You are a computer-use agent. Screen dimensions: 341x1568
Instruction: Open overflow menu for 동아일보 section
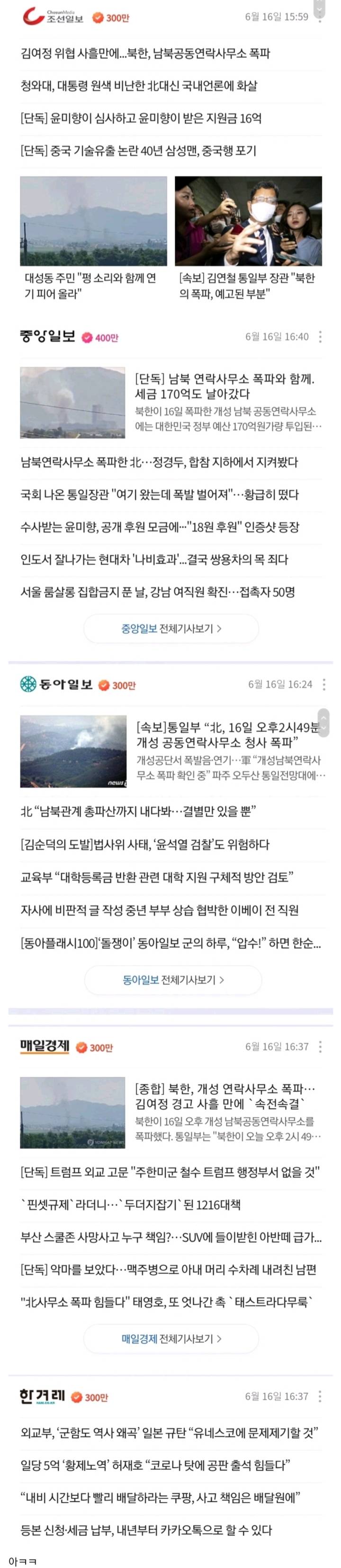click(x=324, y=684)
